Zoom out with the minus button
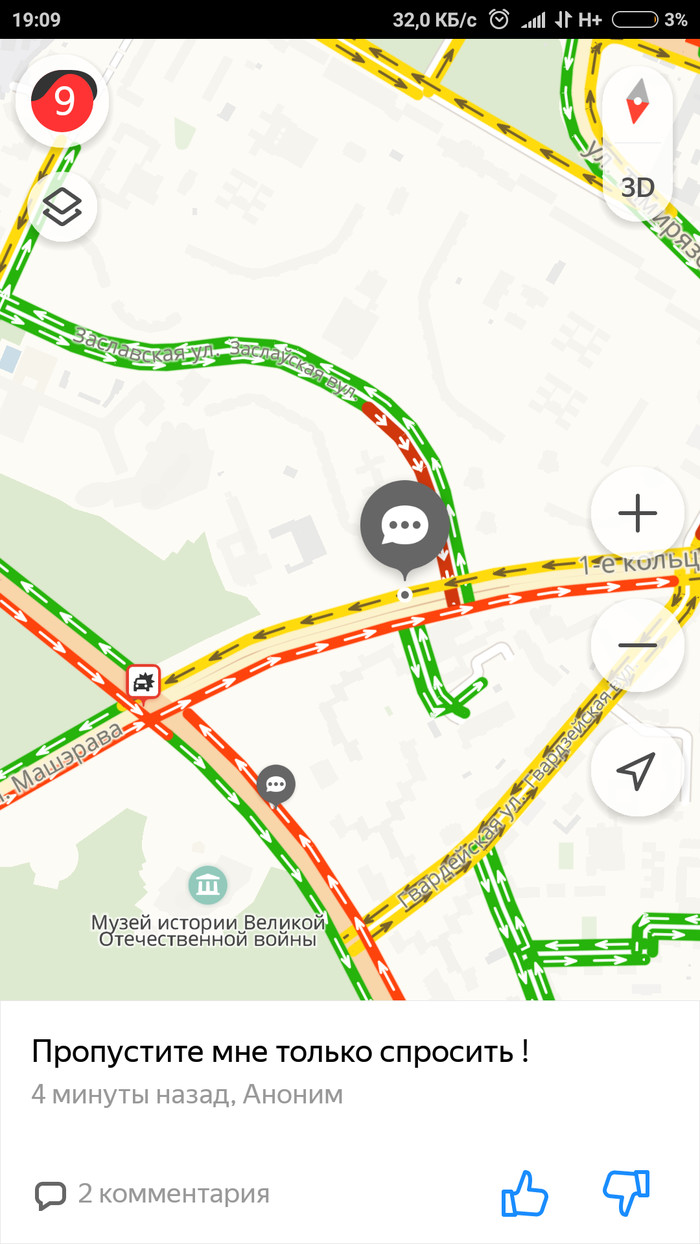The width and height of the screenshot is (700, 1244). click(637, 645)
